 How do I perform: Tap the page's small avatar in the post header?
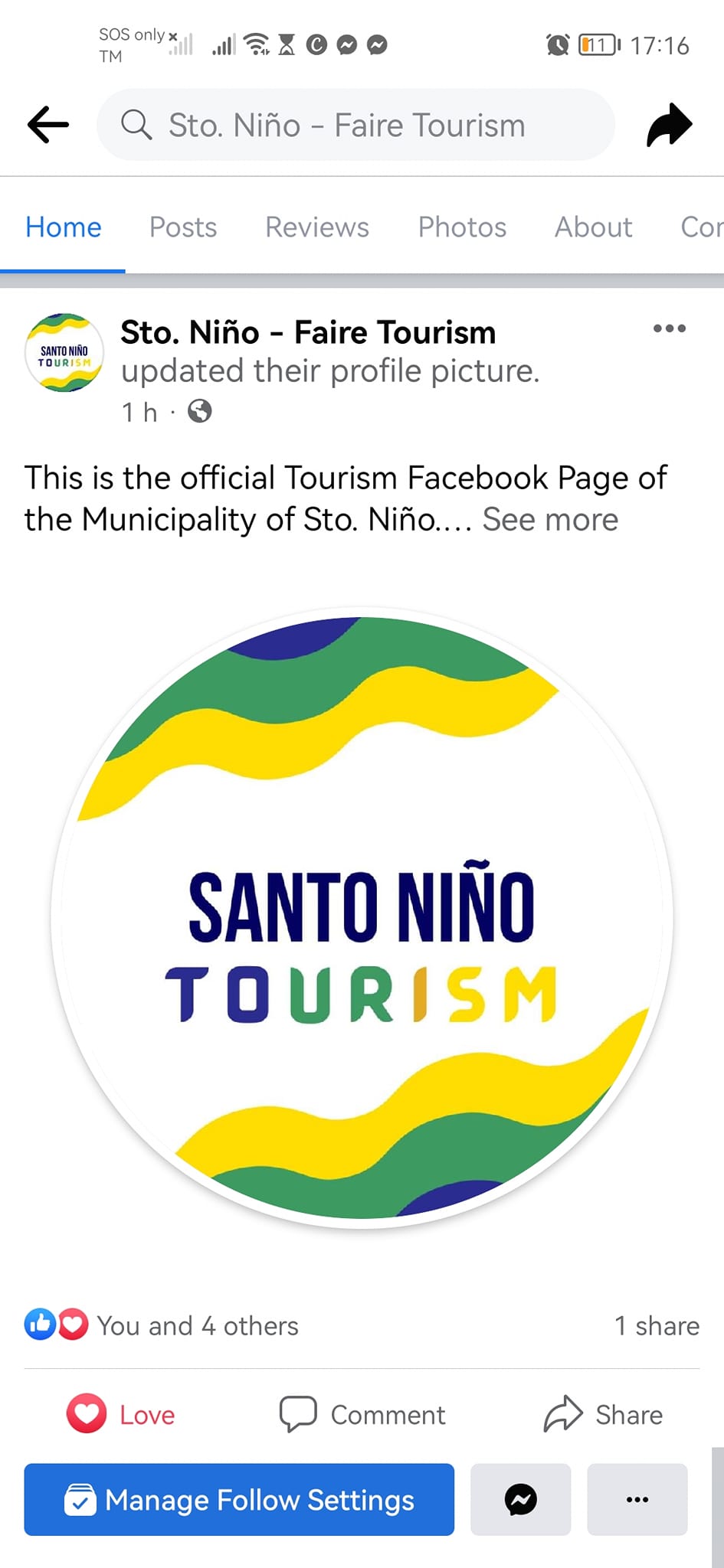coord(64,353)
